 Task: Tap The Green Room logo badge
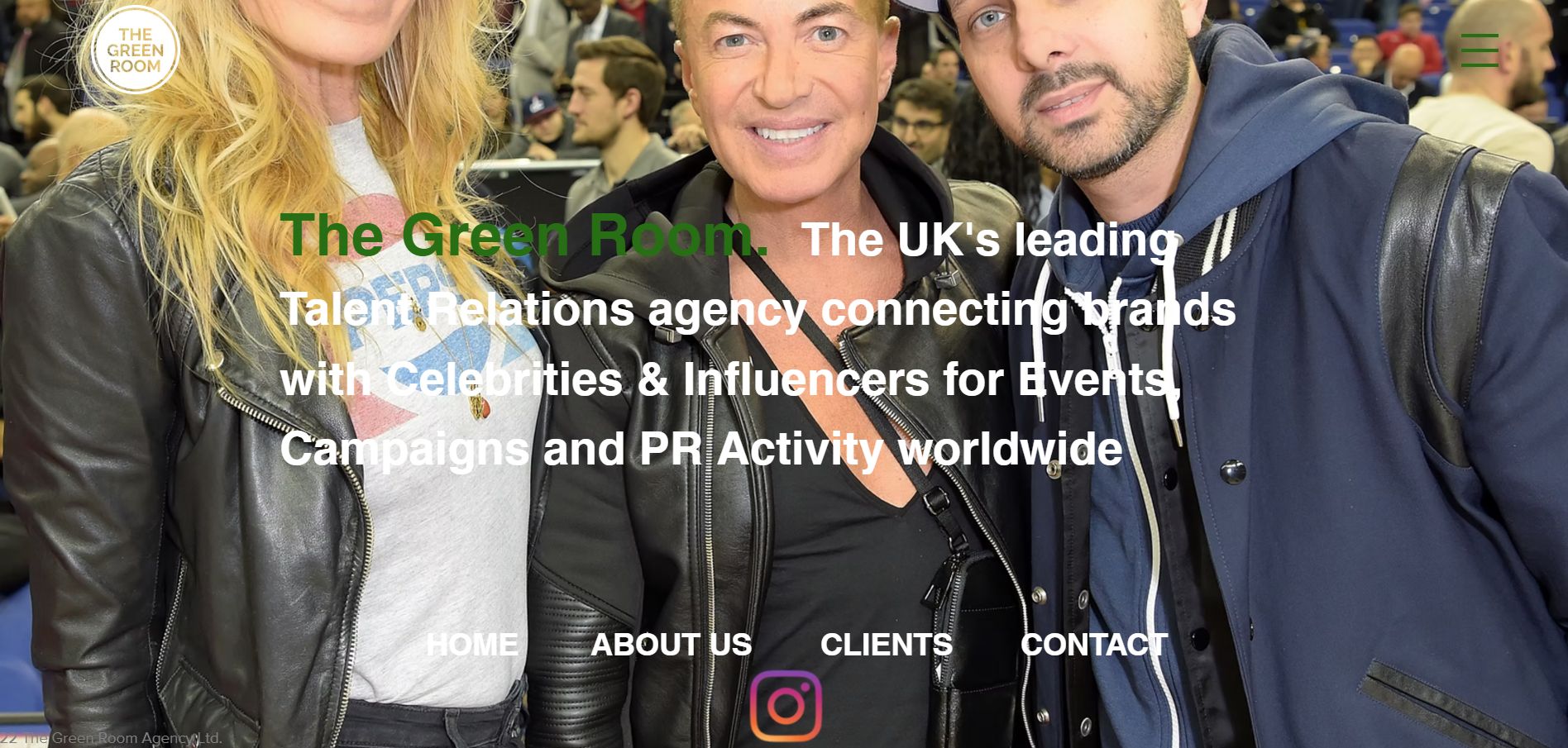pyautogui.click(x=135, y=50)
